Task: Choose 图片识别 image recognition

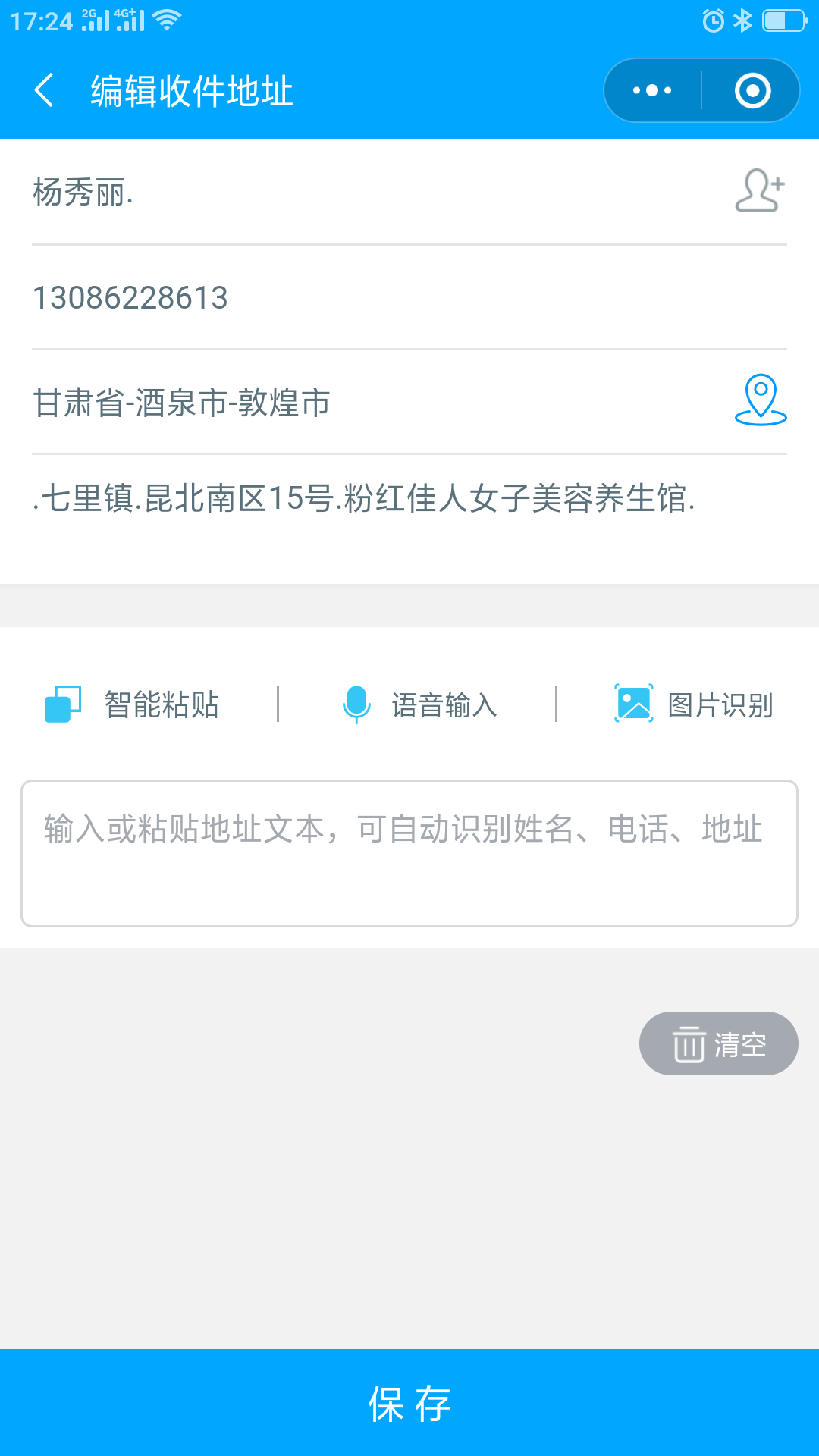Action: coord(694,704)
